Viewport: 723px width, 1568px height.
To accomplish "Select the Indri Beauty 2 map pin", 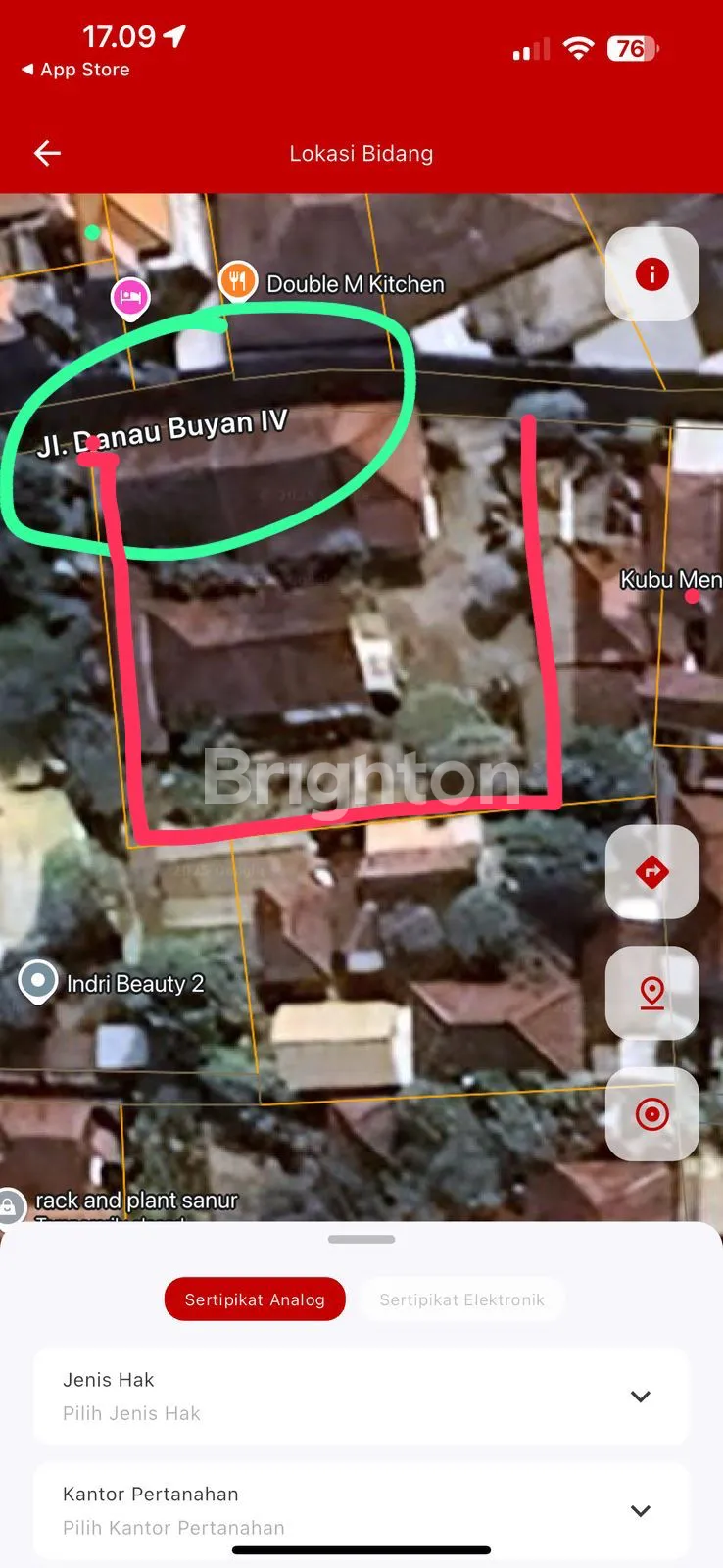I will 38,981.
